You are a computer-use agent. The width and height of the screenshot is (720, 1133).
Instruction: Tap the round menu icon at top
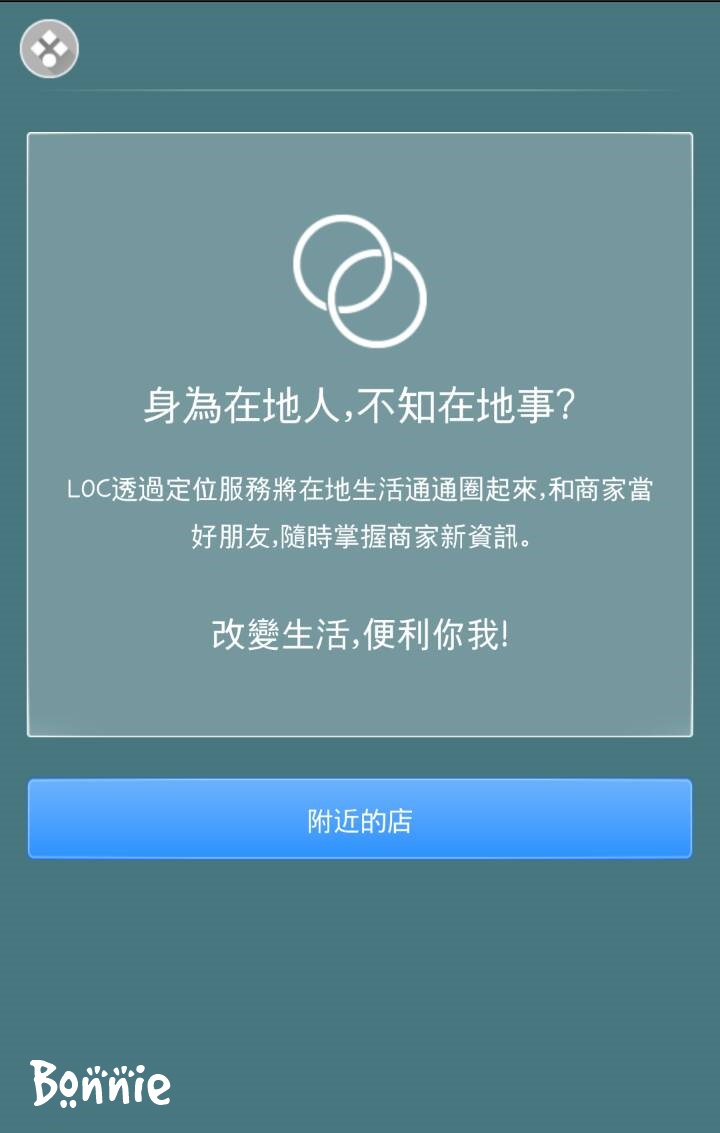(49, 48)
